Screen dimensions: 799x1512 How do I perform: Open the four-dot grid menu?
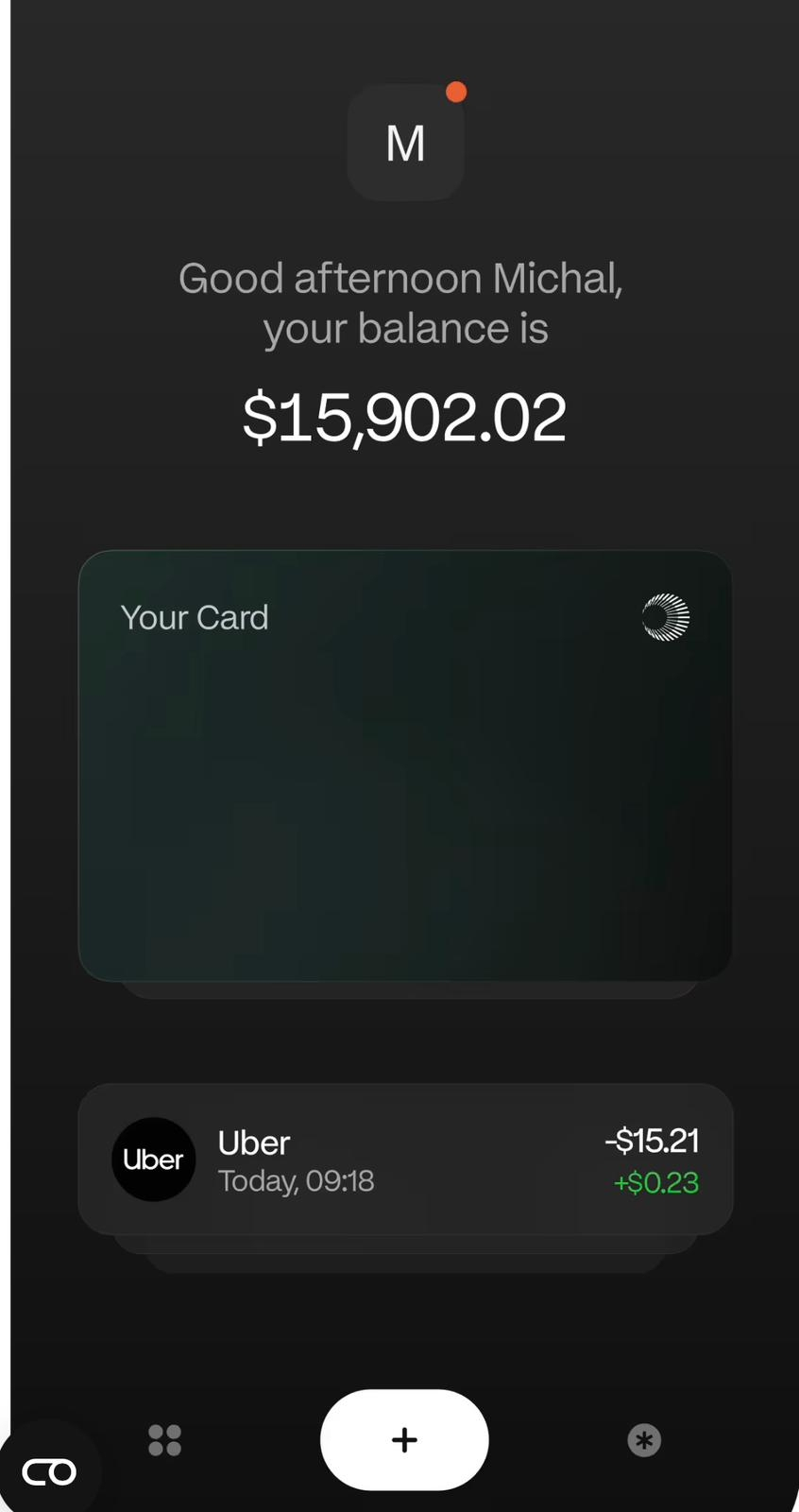(x=164, y=1440)
